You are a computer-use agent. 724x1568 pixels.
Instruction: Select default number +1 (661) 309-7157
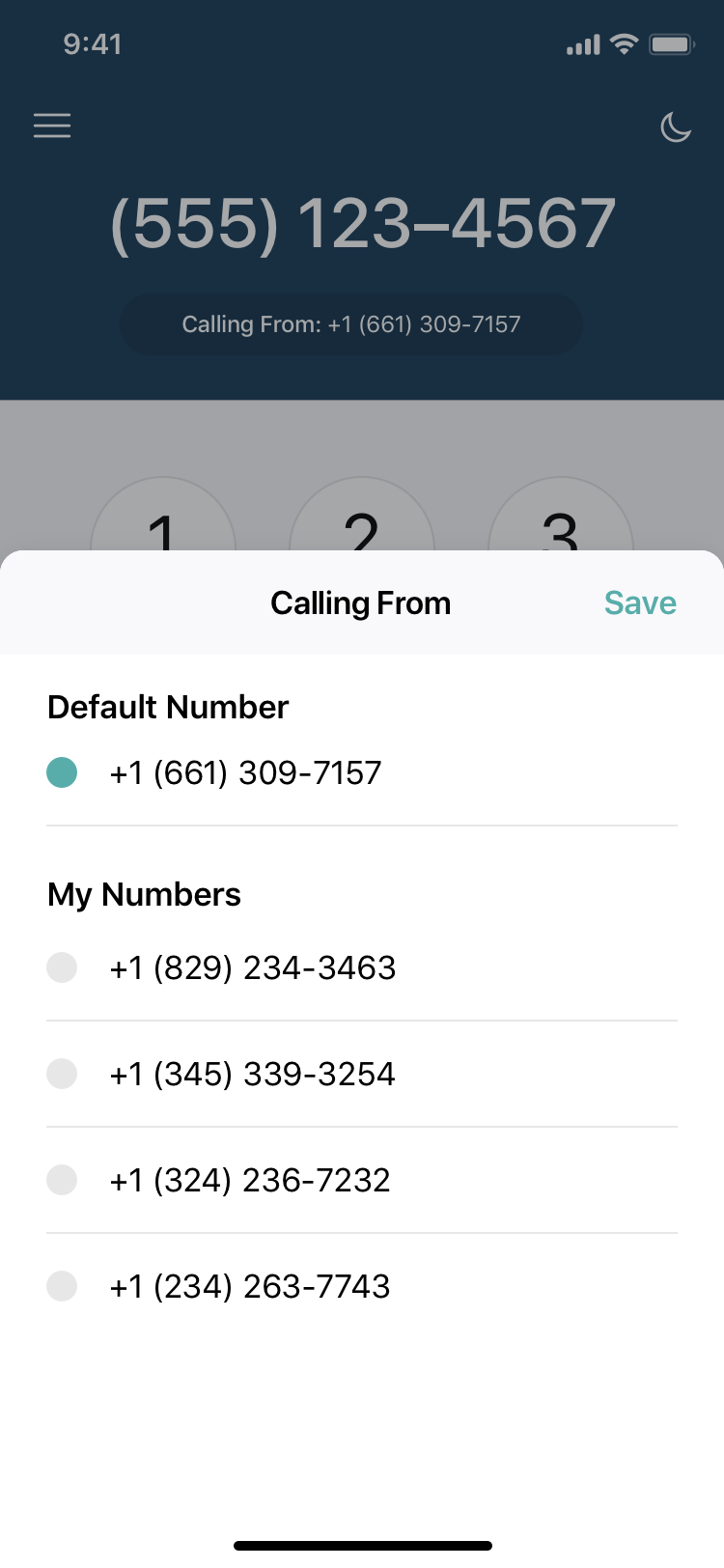(x=62, y=772)
